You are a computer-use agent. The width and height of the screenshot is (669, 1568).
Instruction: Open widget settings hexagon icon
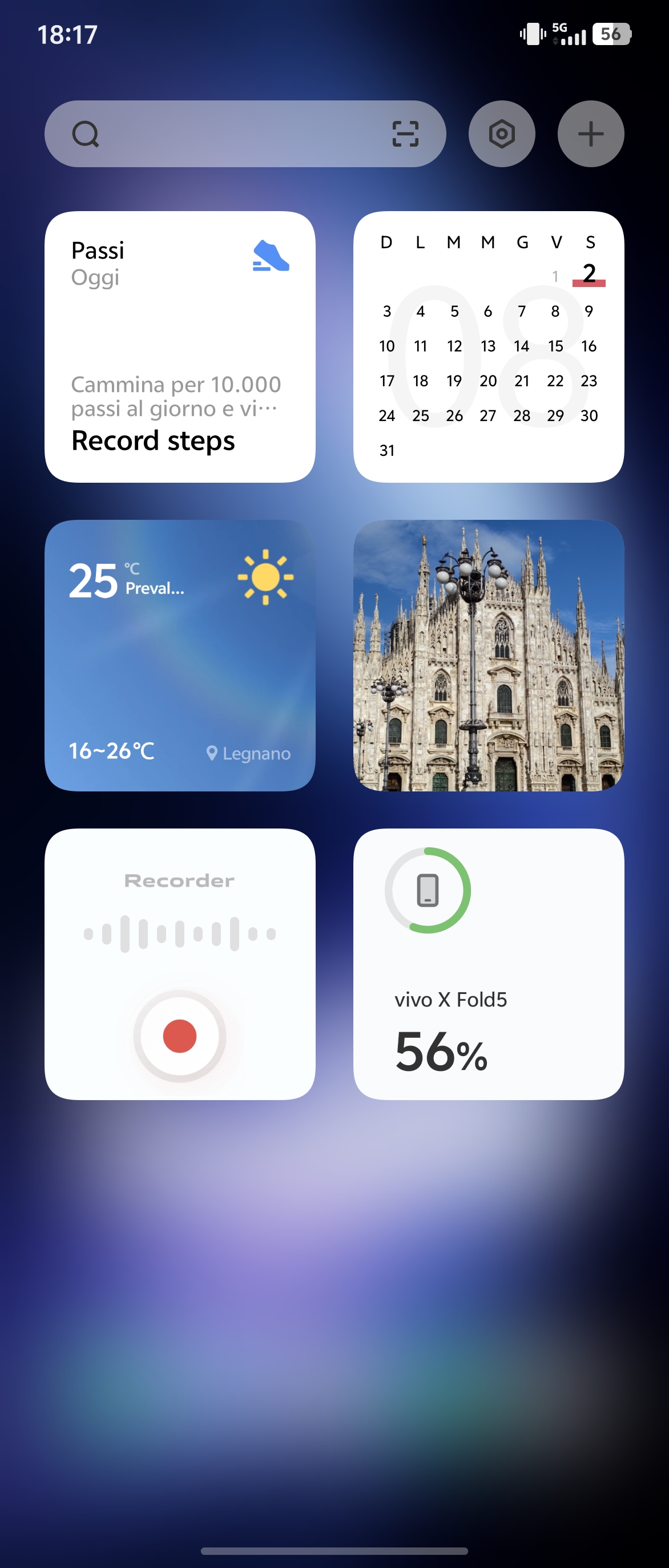click(502, 134)
